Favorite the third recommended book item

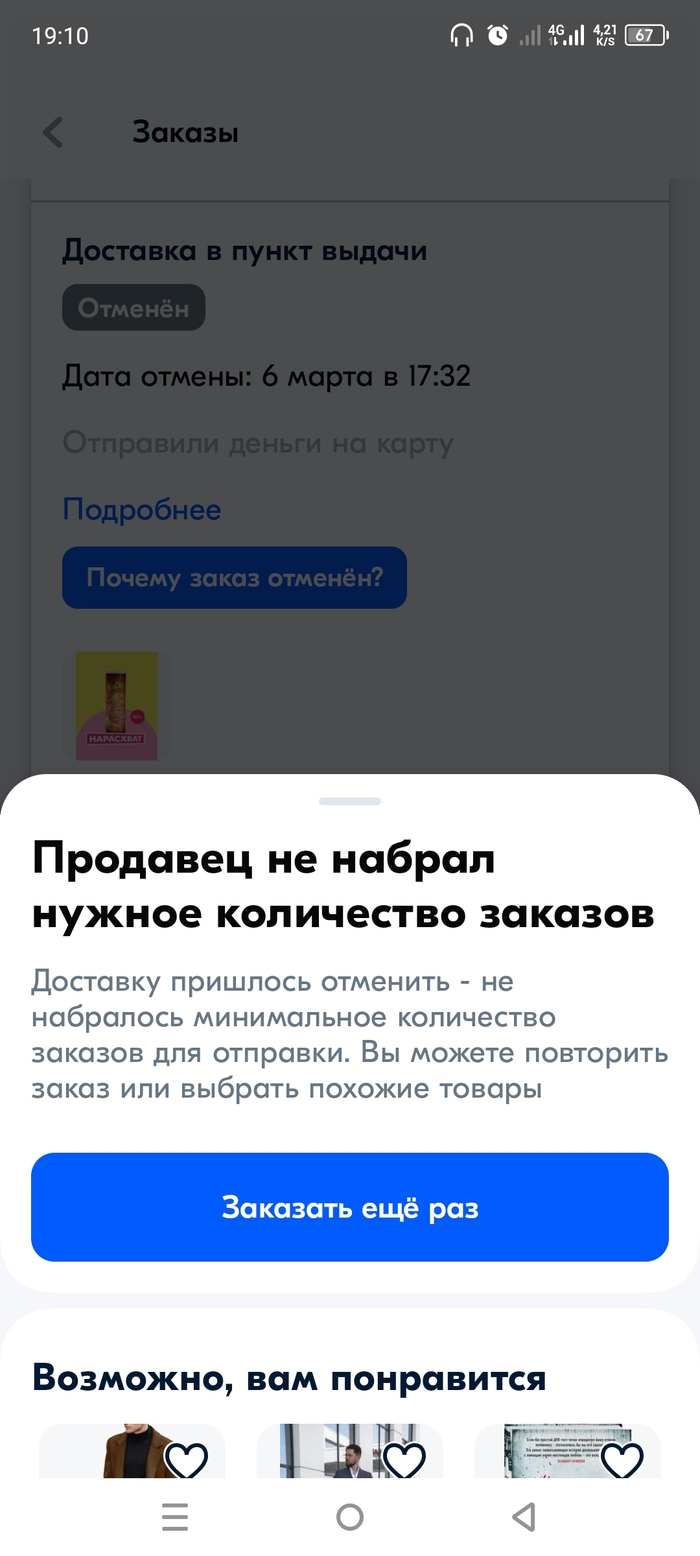point(621,1461)
